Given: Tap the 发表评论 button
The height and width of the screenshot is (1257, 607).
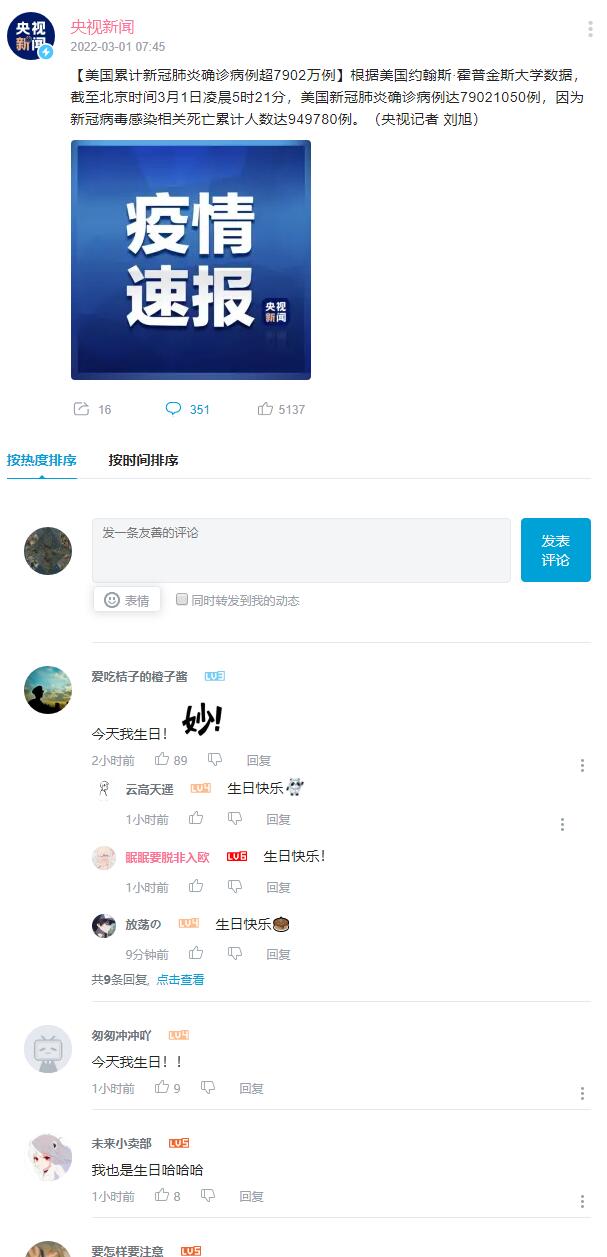Looking at the screenshot, I should 555,550.
